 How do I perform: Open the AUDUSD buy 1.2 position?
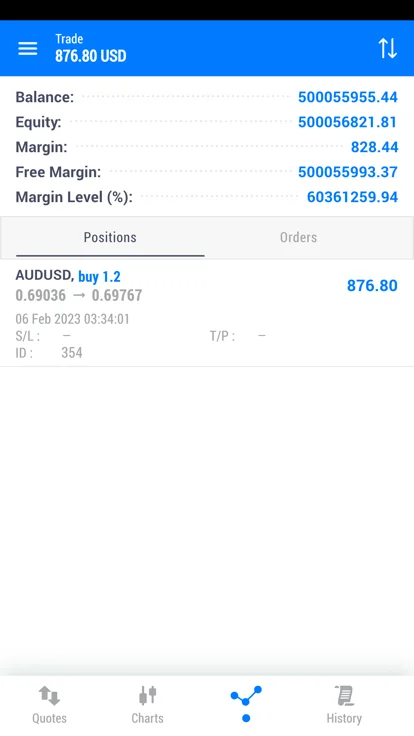pyautogui.click(x=207, y=313)
